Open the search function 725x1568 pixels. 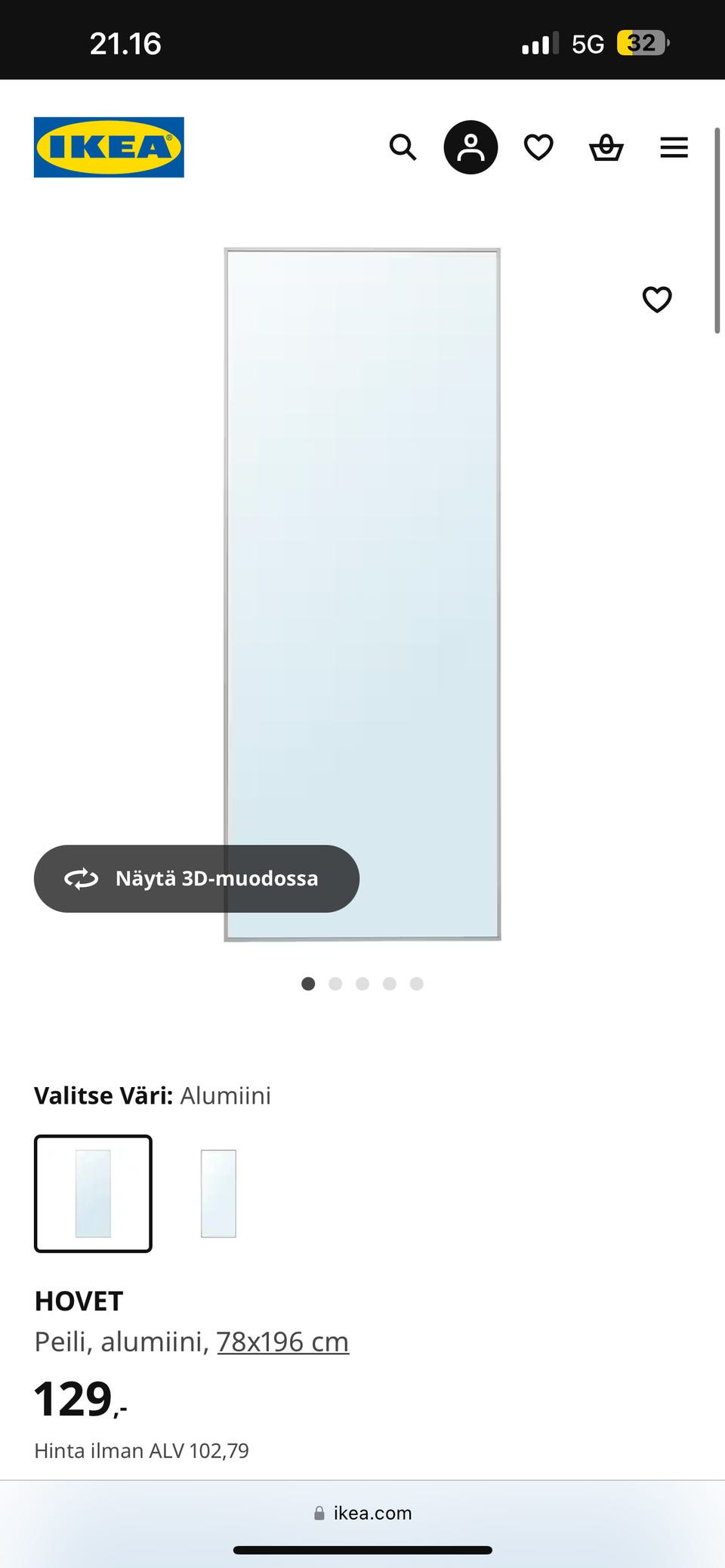[403, 147]
